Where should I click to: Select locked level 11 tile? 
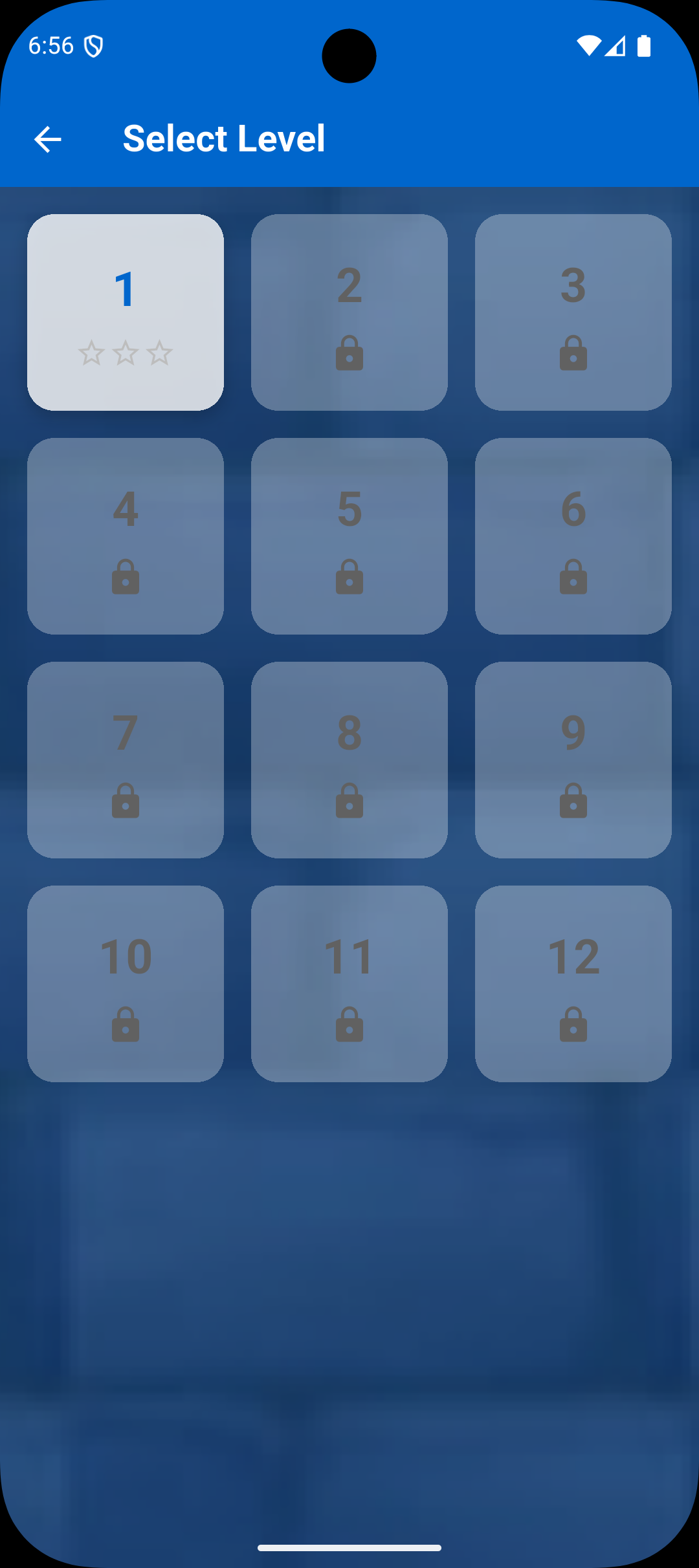pos(349,984)
